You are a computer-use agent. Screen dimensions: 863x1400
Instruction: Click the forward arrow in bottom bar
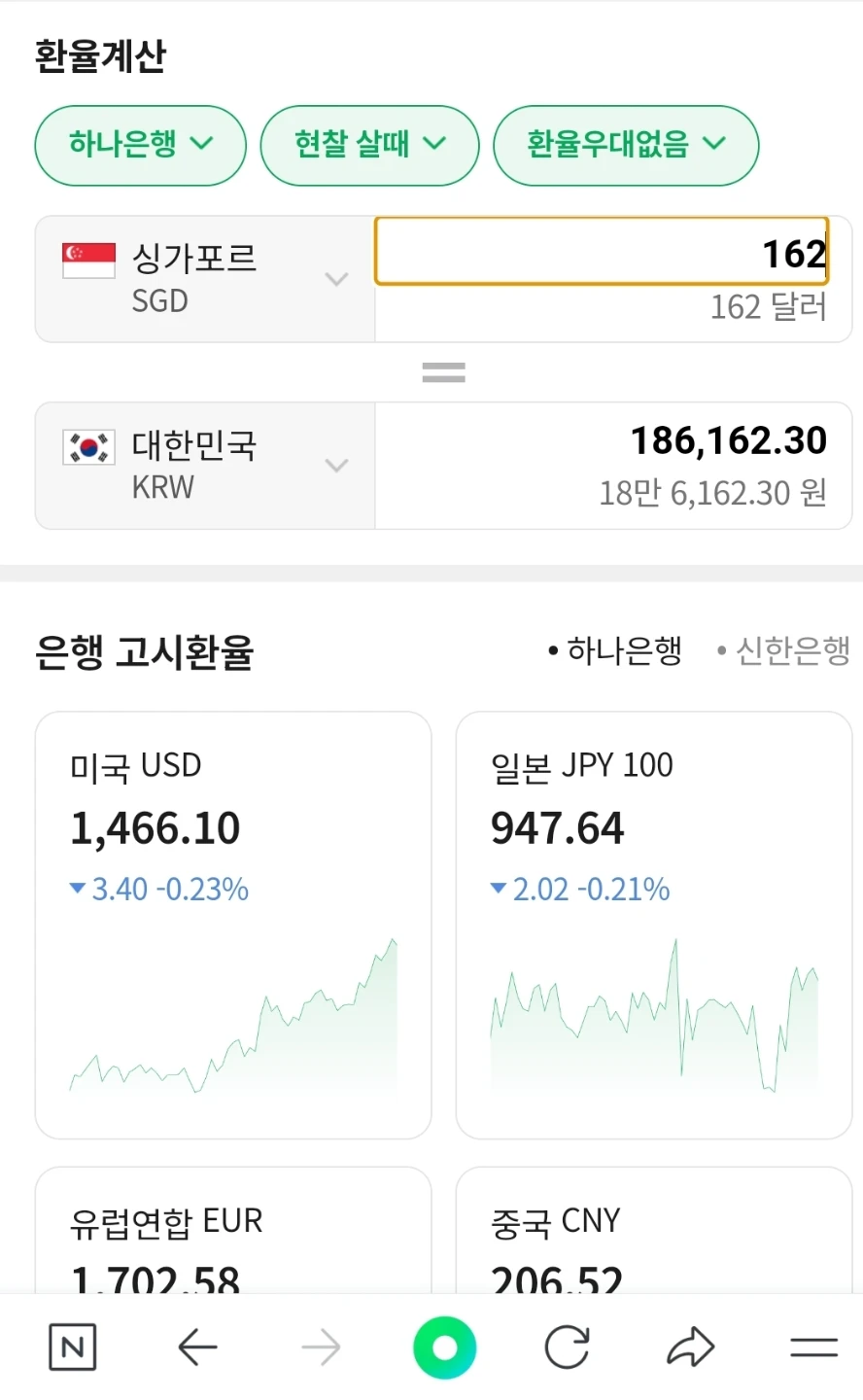[321, 1347]
